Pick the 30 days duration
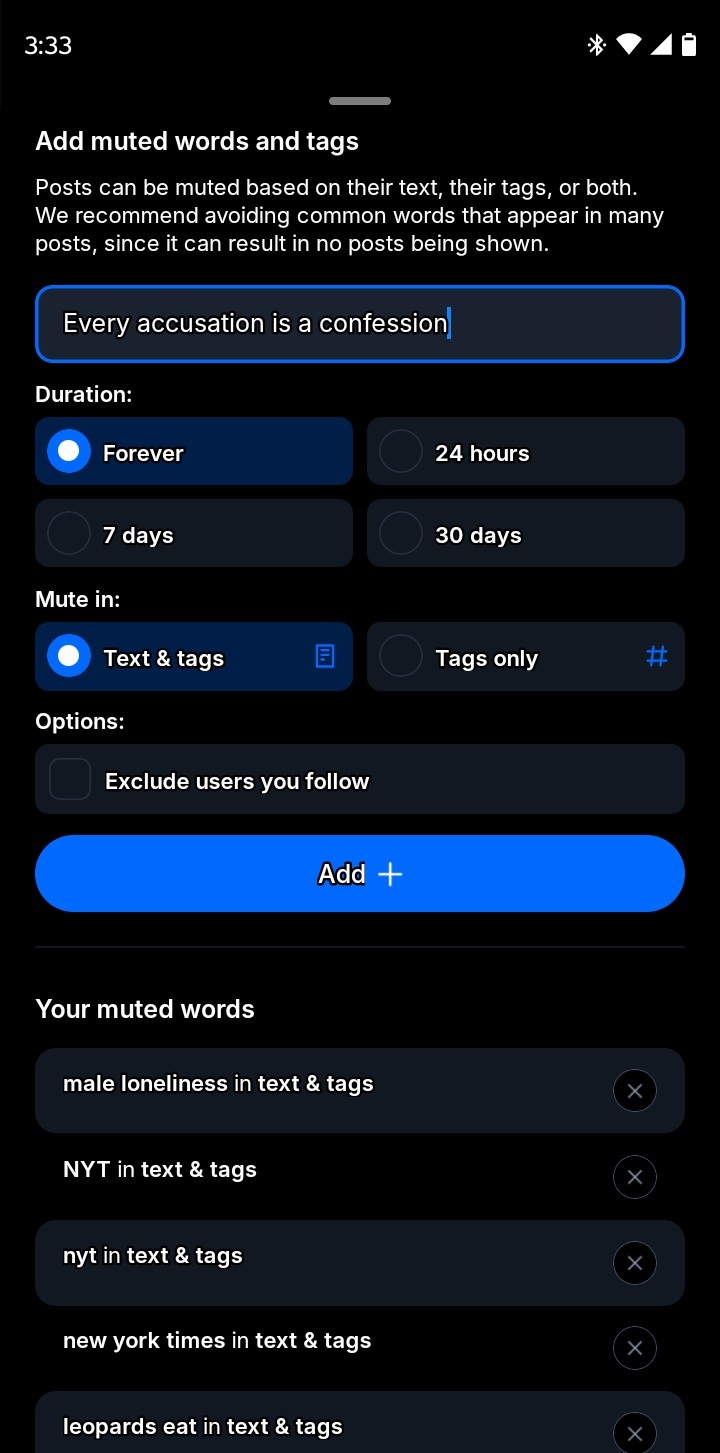The height and width of the screenshot is (1453, 720). (525, 534)
